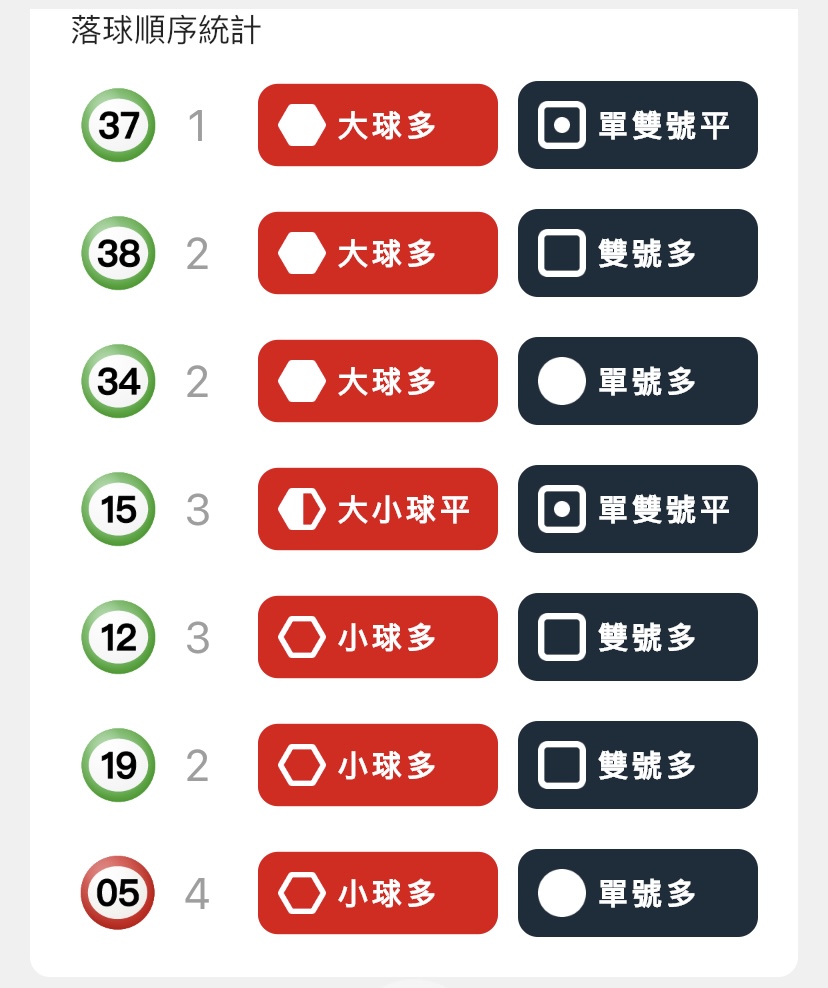828x988 pixels.
Task: Click the 大小球平 red button
Action: pos(377,509)
